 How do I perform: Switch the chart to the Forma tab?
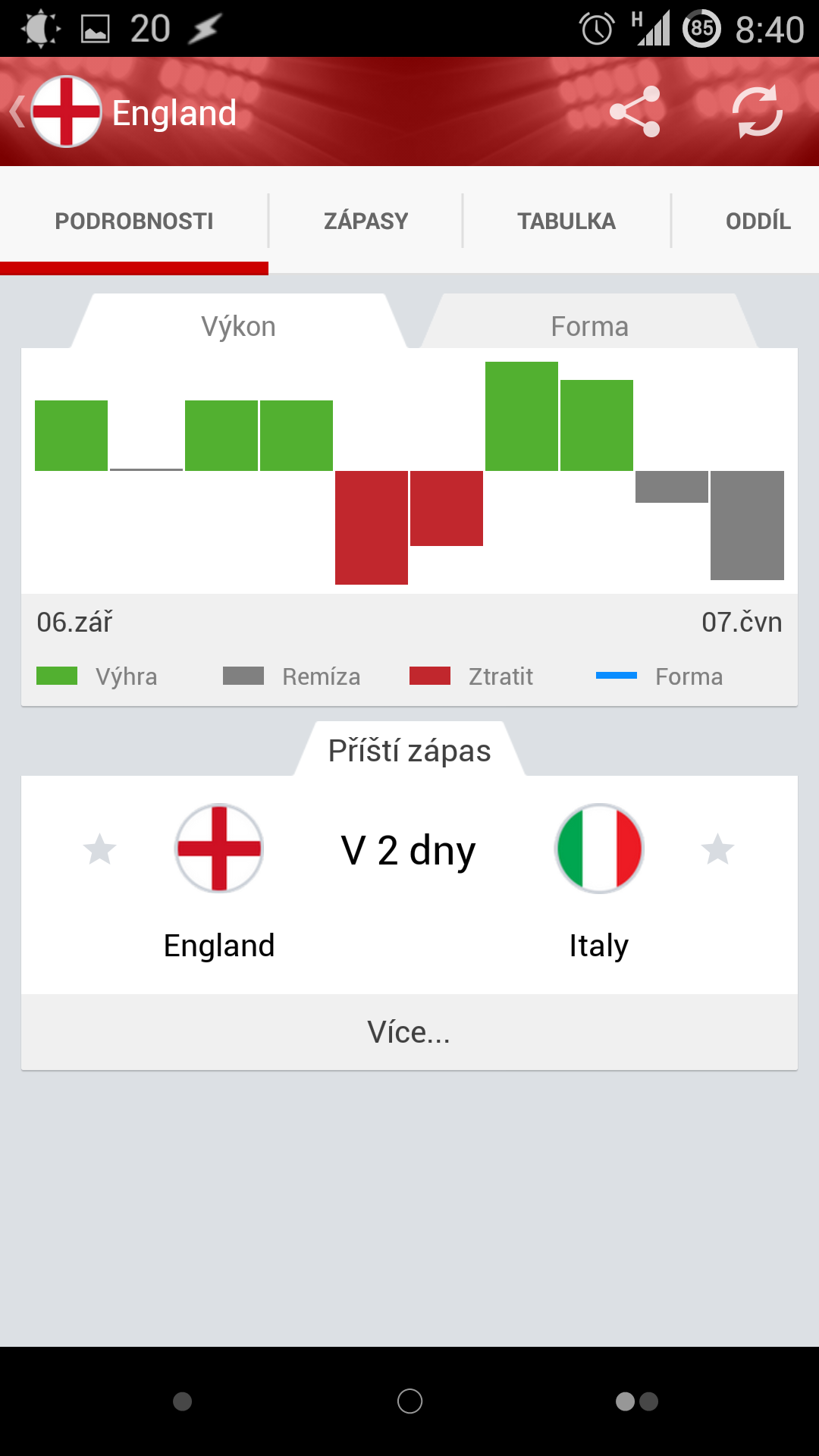[x=589, y=326]
